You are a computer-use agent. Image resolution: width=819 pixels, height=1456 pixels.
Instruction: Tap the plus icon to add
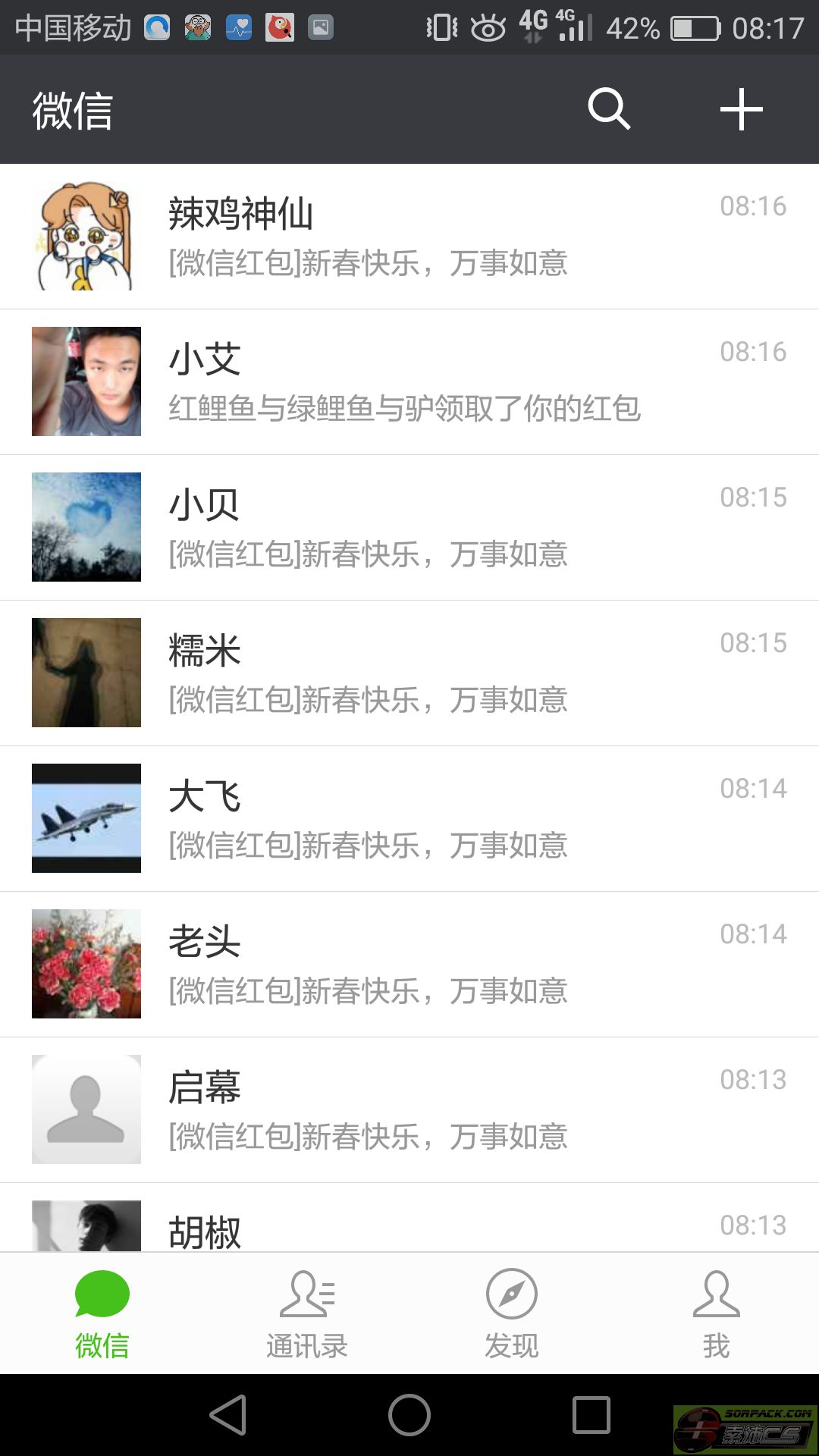[741, 110]
